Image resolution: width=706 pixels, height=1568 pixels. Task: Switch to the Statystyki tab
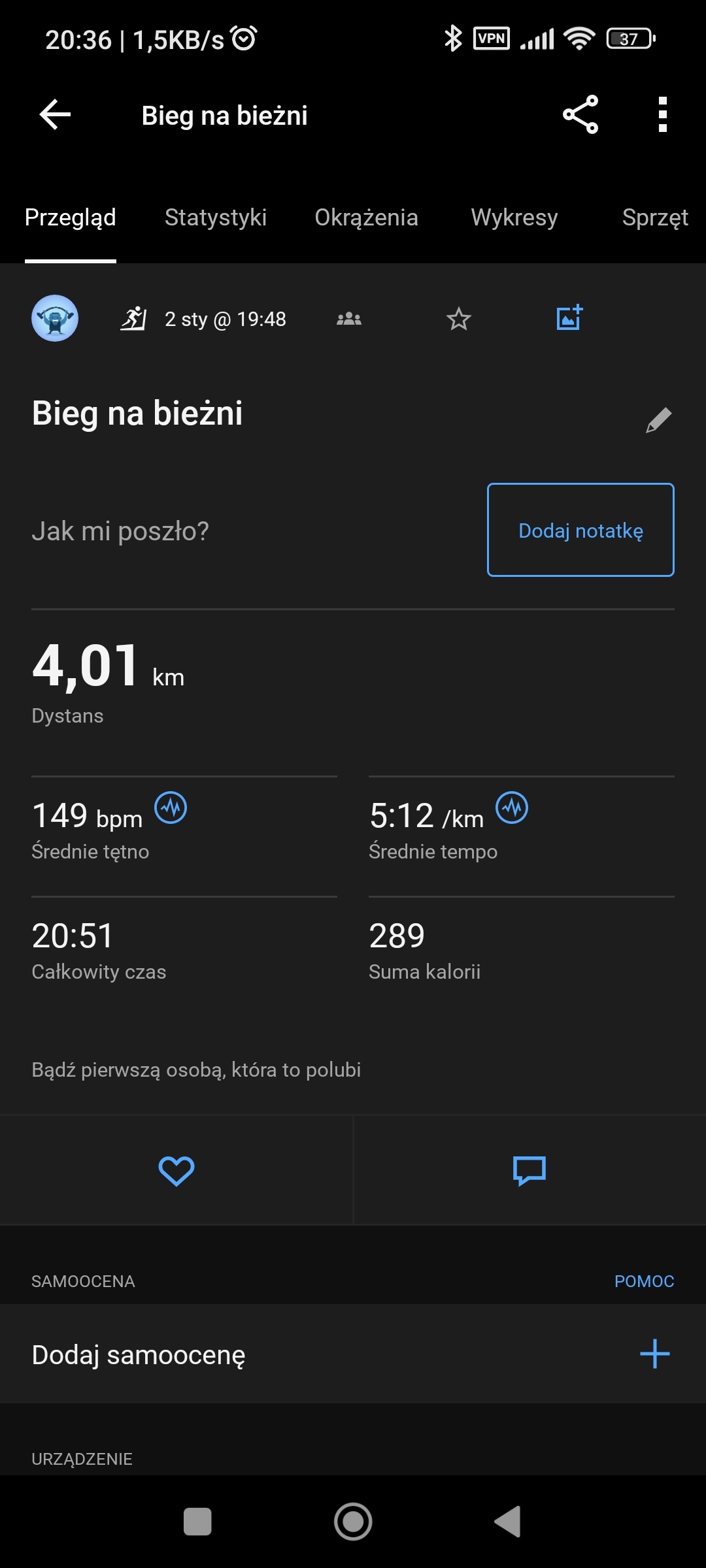click(216, 218)
